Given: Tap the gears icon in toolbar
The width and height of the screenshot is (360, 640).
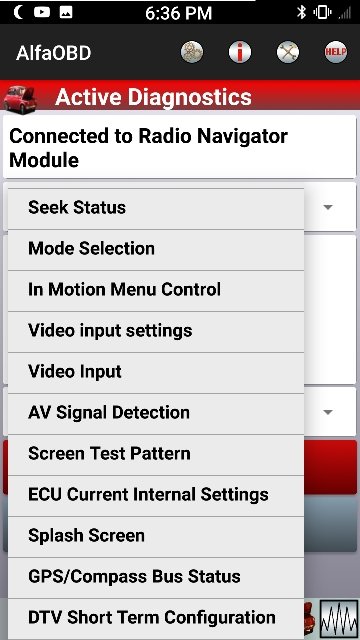Looking at the screenshot, I should 192,52.
